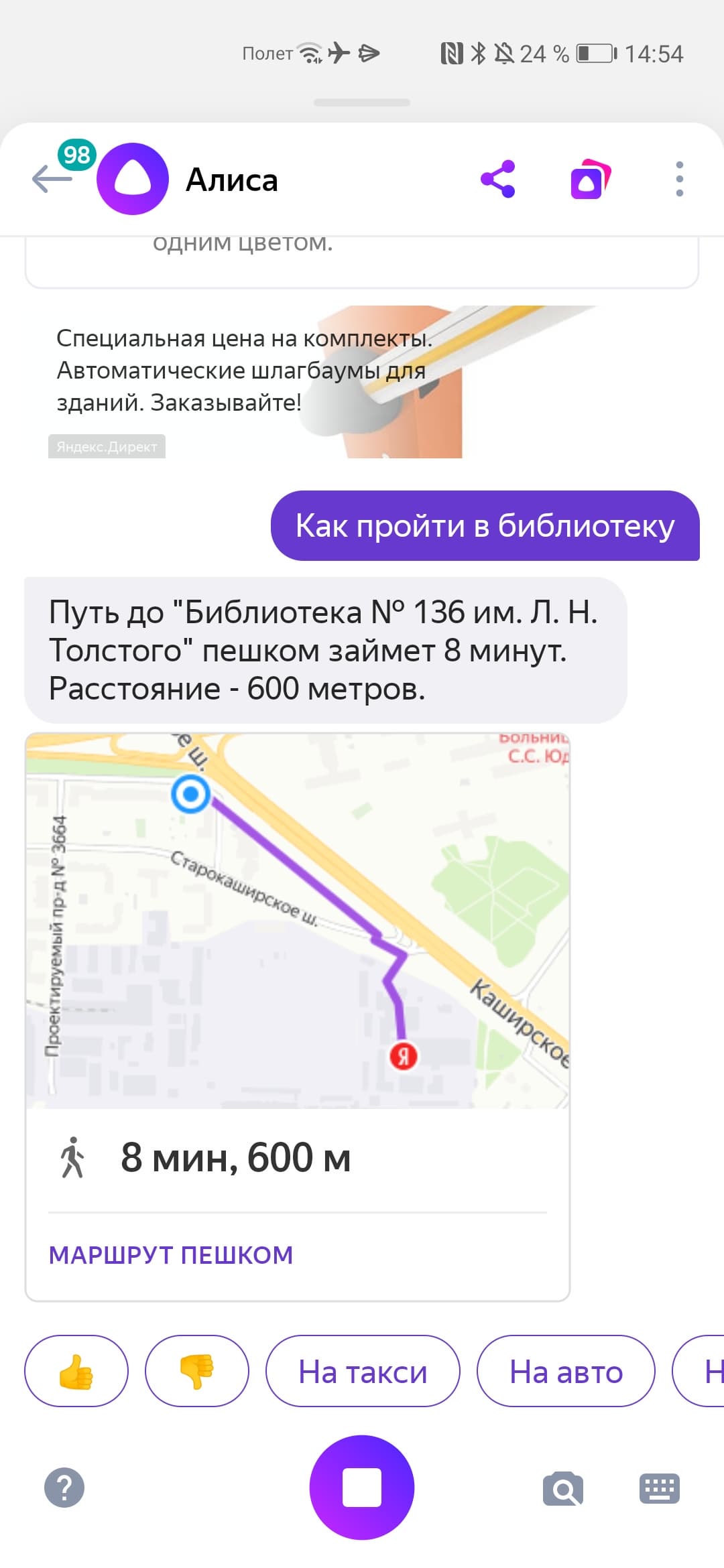Select the На такси suggestion chip
Image resolution: width=724 pixels, height=1568 pixels.
pyautogui.click(x=363, y=1372)
